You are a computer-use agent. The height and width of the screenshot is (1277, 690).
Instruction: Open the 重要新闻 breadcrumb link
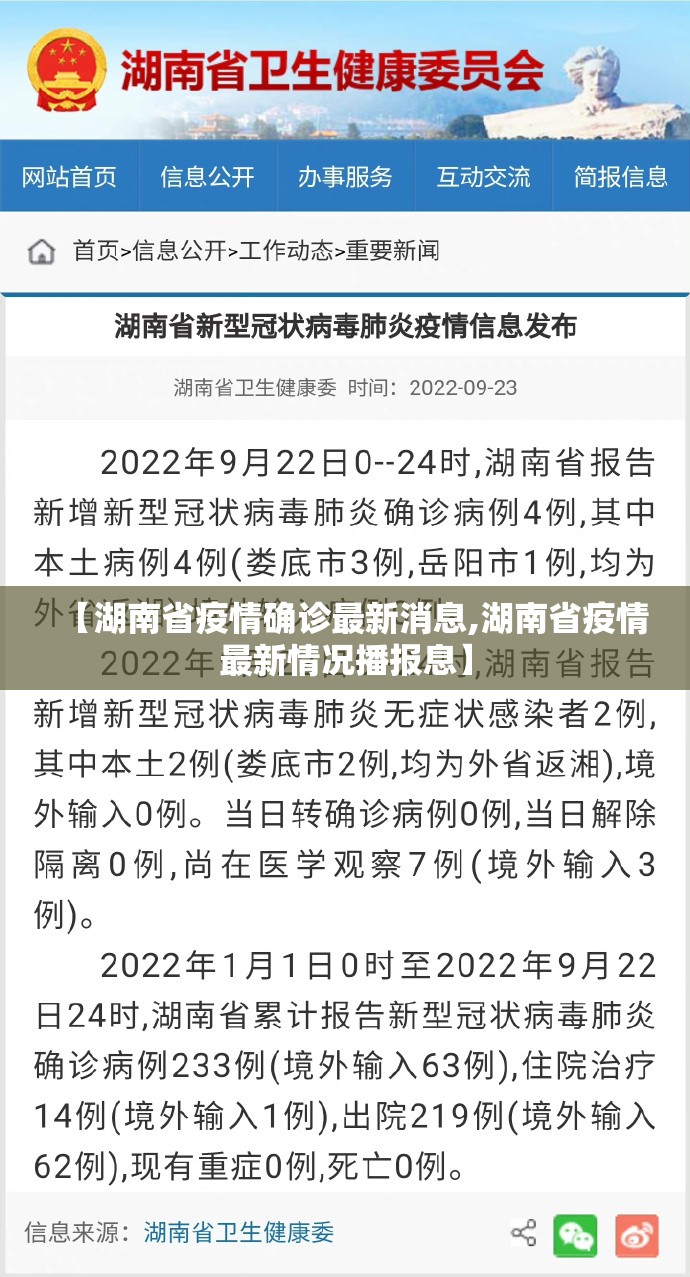tap(392, 251)
